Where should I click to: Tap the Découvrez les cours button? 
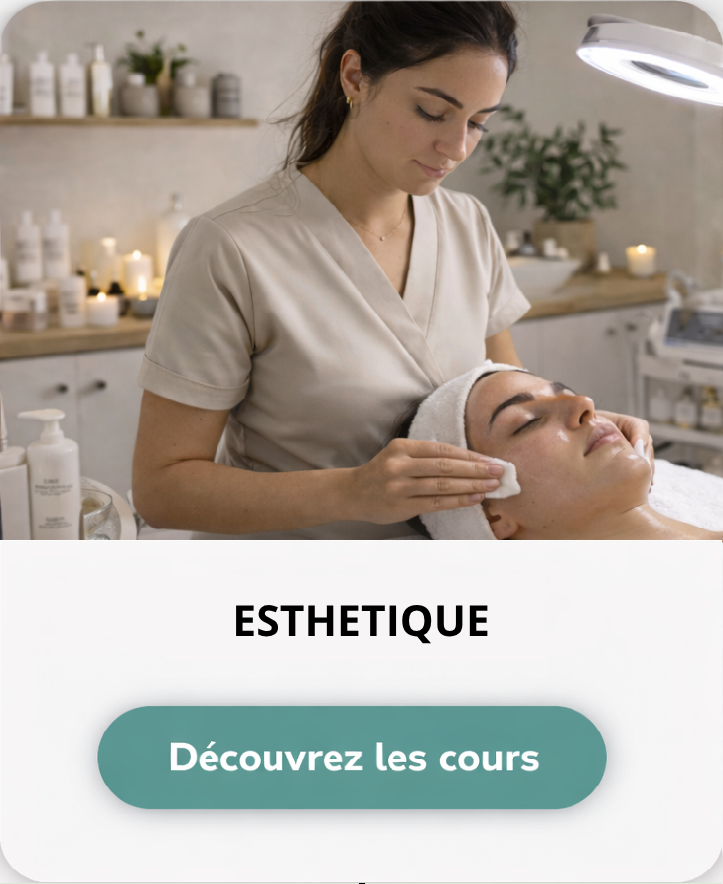(x=352, y=758)
